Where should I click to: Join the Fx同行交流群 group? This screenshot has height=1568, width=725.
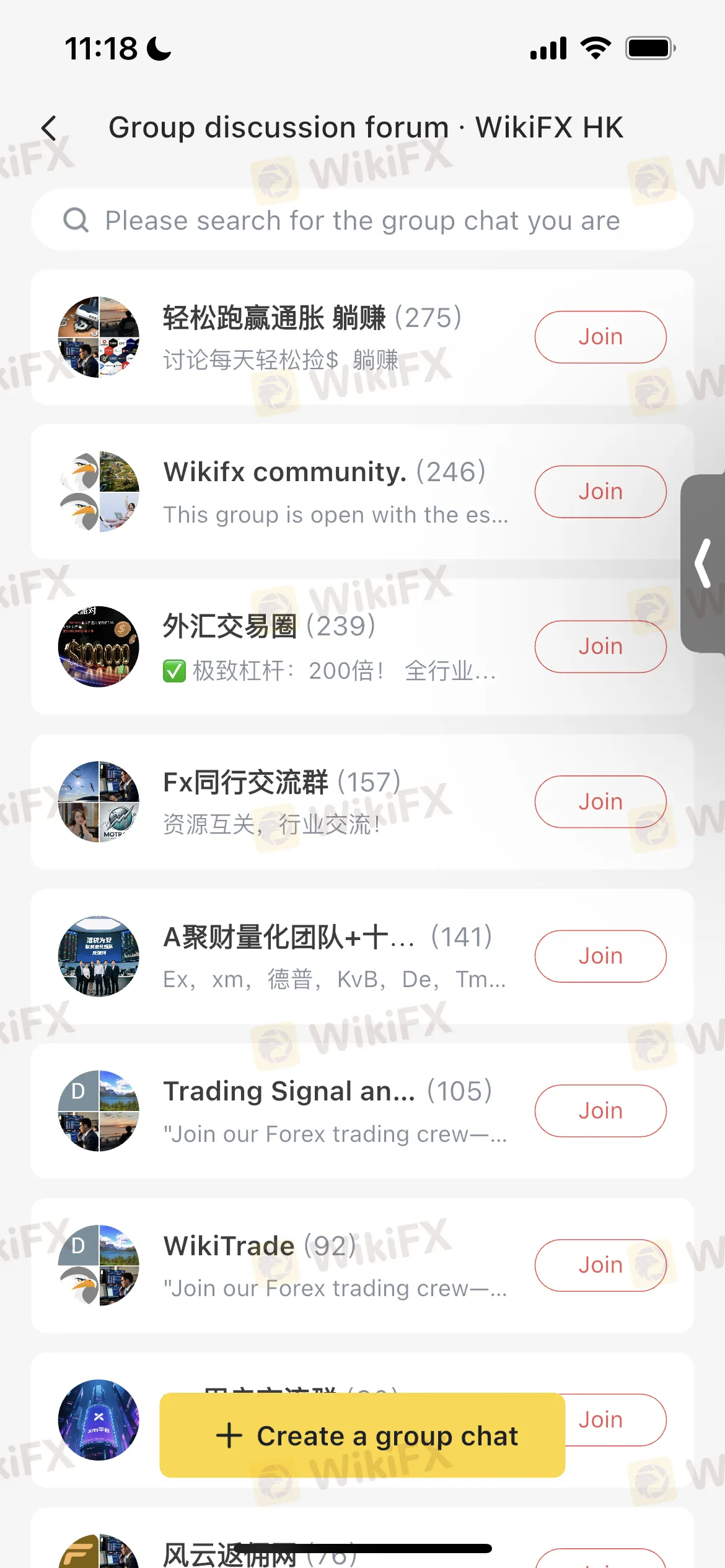(600, 801)
